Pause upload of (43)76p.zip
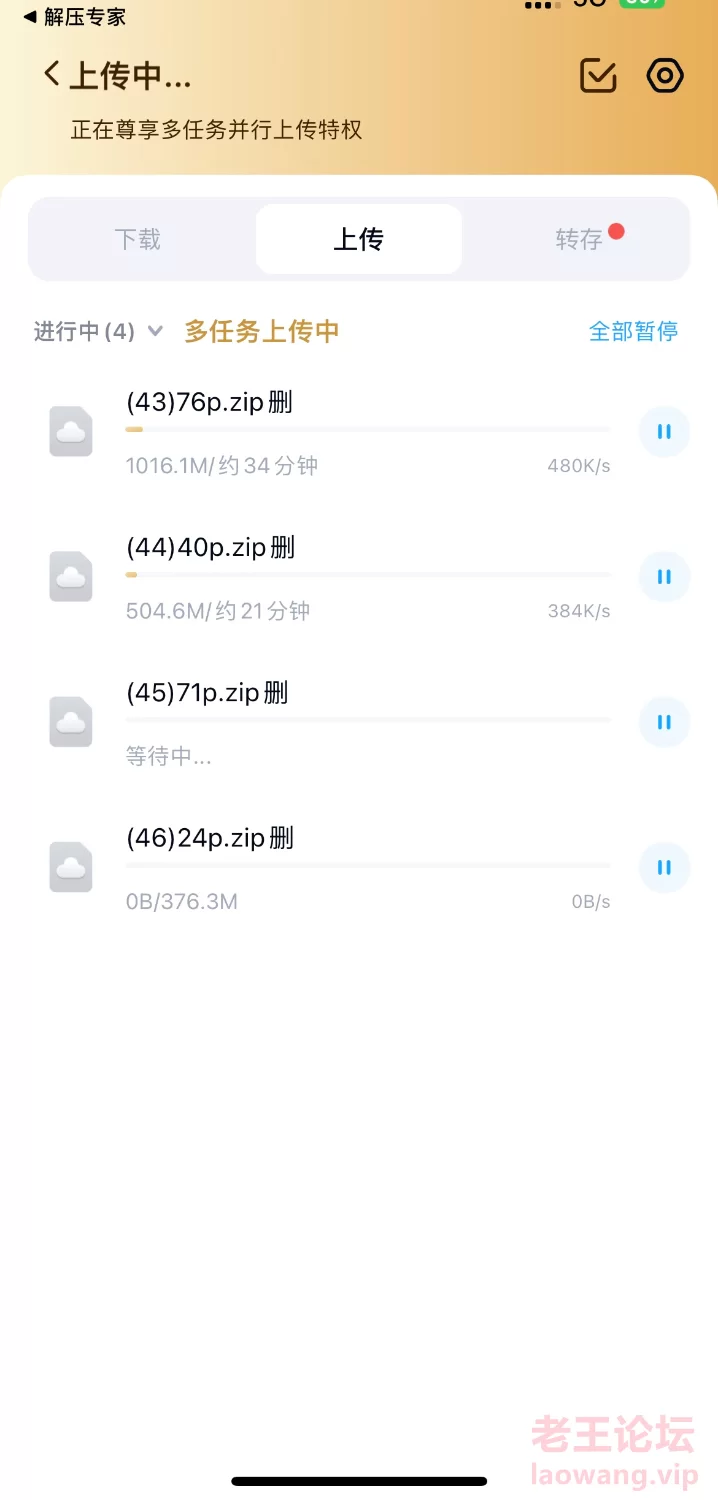718x1500 pixels. (664, 432)
